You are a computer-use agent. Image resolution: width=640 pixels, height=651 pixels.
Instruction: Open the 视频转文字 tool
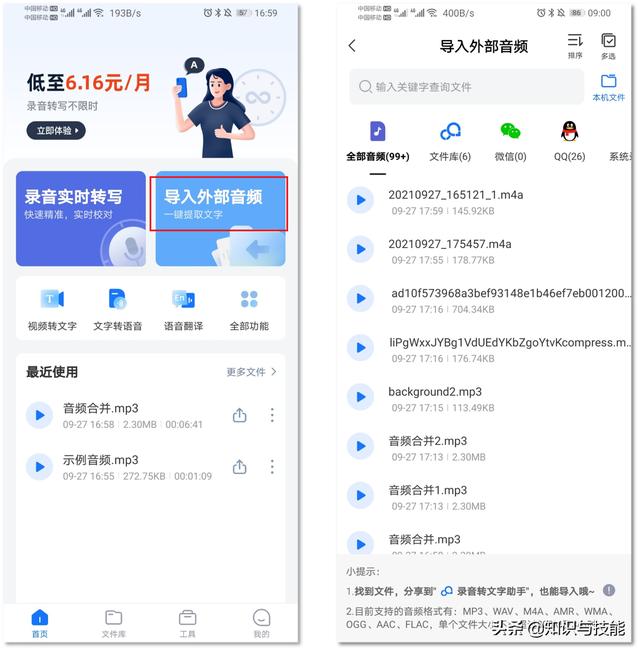(52, 309)
